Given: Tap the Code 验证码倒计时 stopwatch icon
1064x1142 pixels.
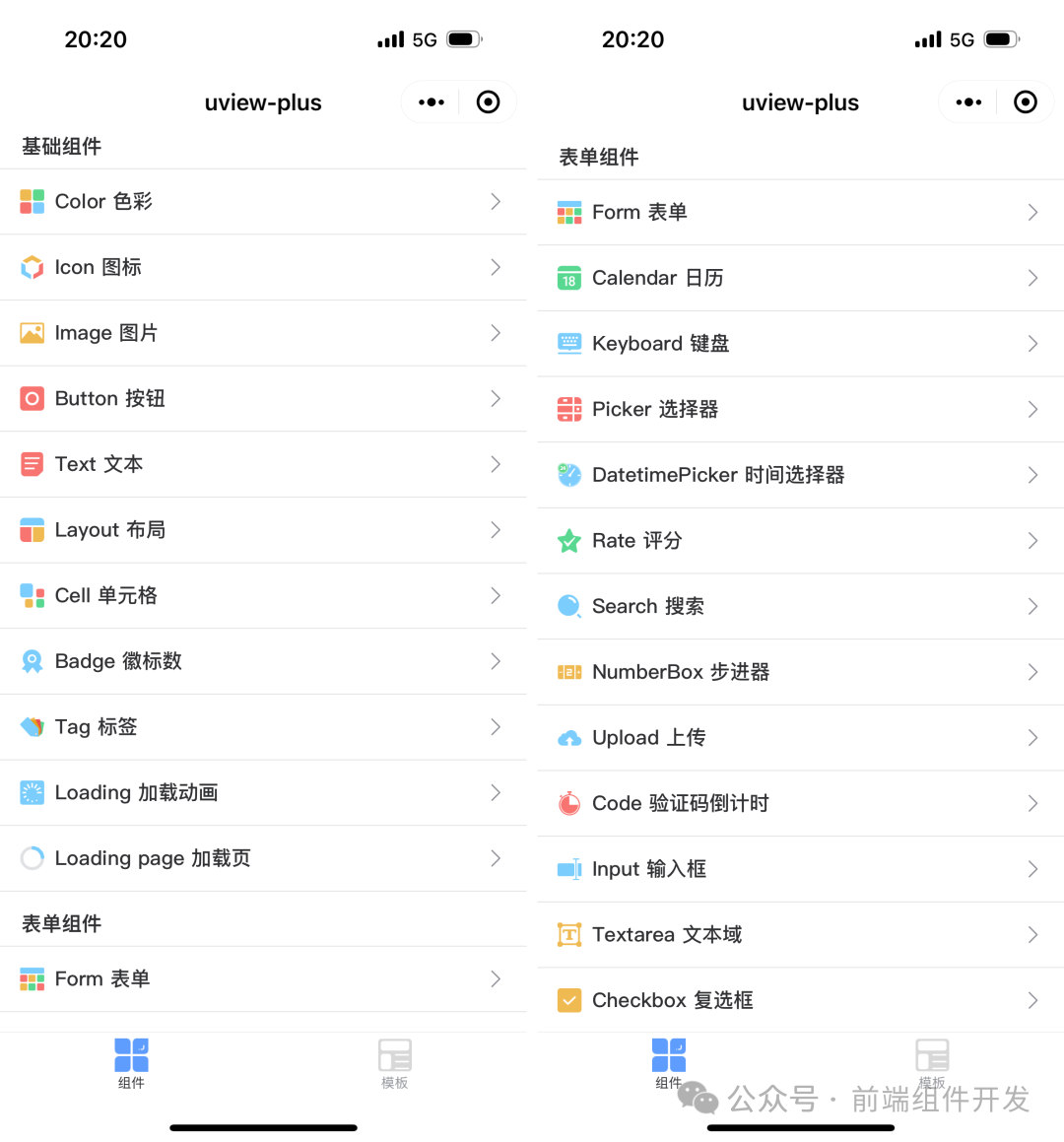Looking at the screenshot, I should tap(568, 803).
